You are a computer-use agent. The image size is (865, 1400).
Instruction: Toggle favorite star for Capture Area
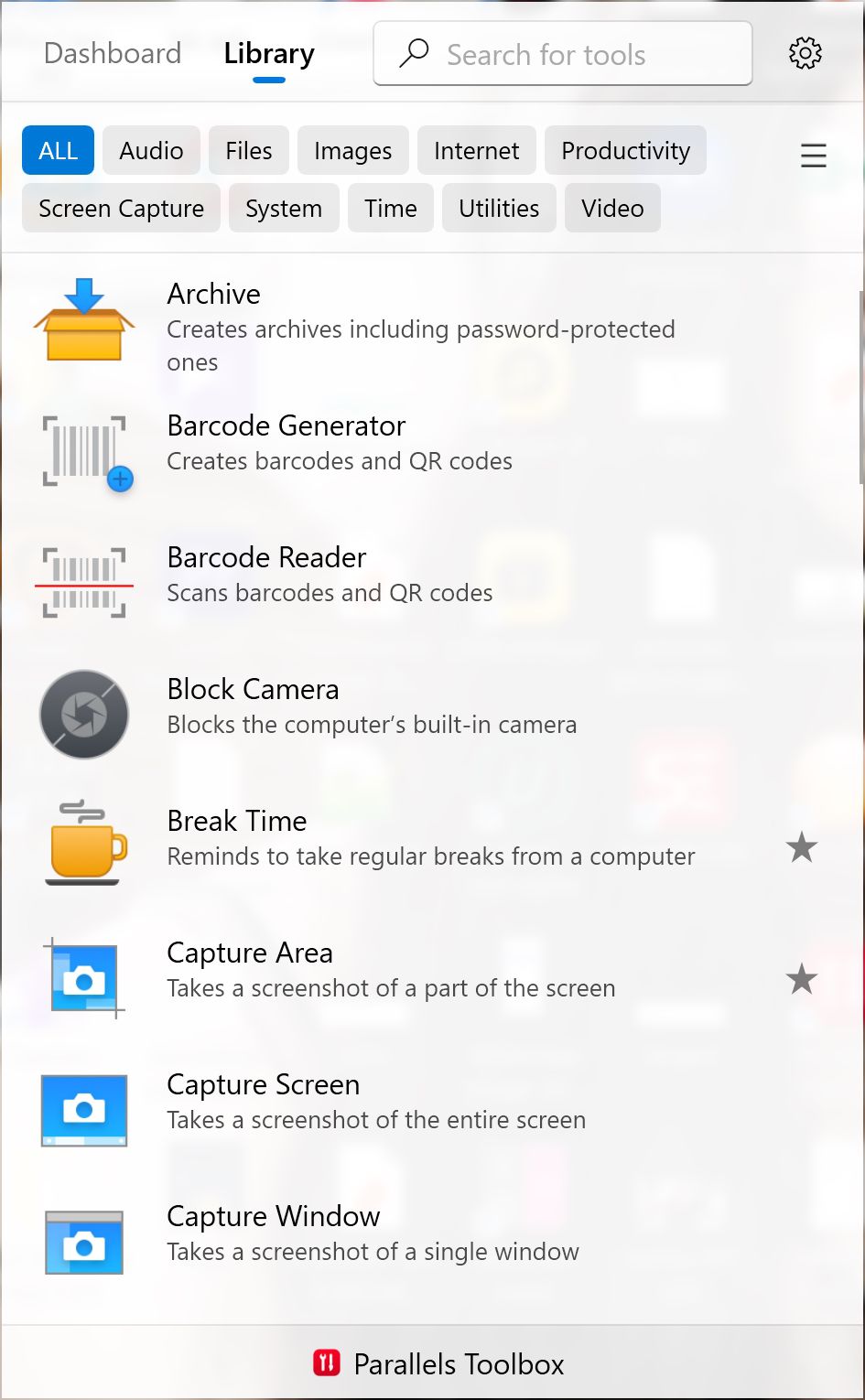801,980
